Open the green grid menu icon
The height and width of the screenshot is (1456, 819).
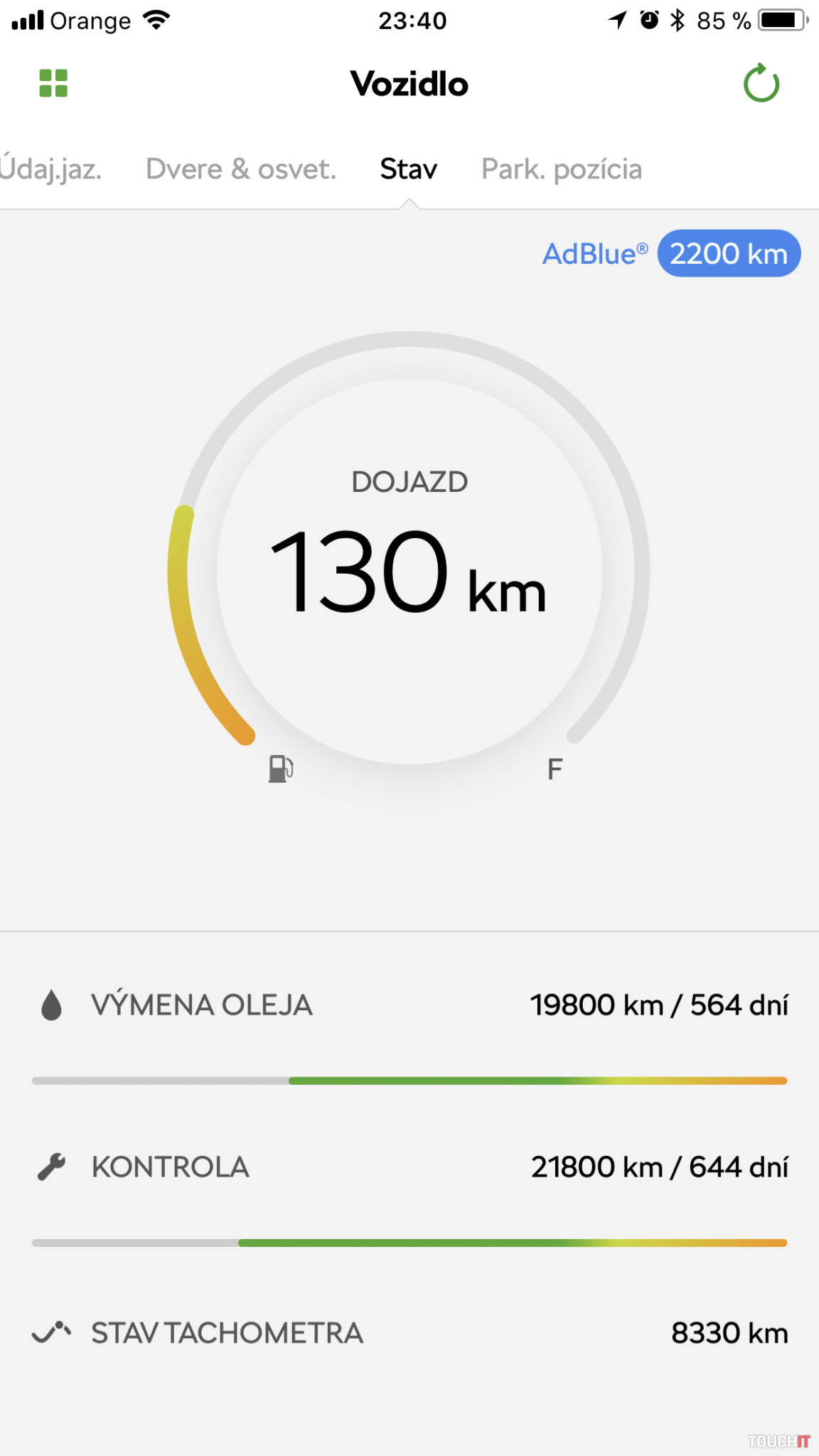coord(53,83)
